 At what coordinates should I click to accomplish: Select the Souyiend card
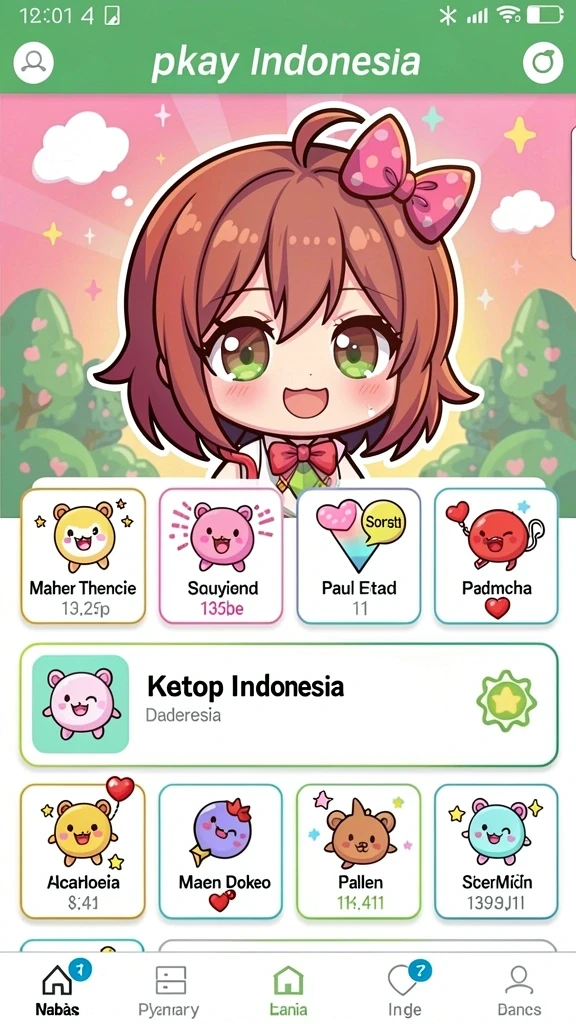[221, 556]
